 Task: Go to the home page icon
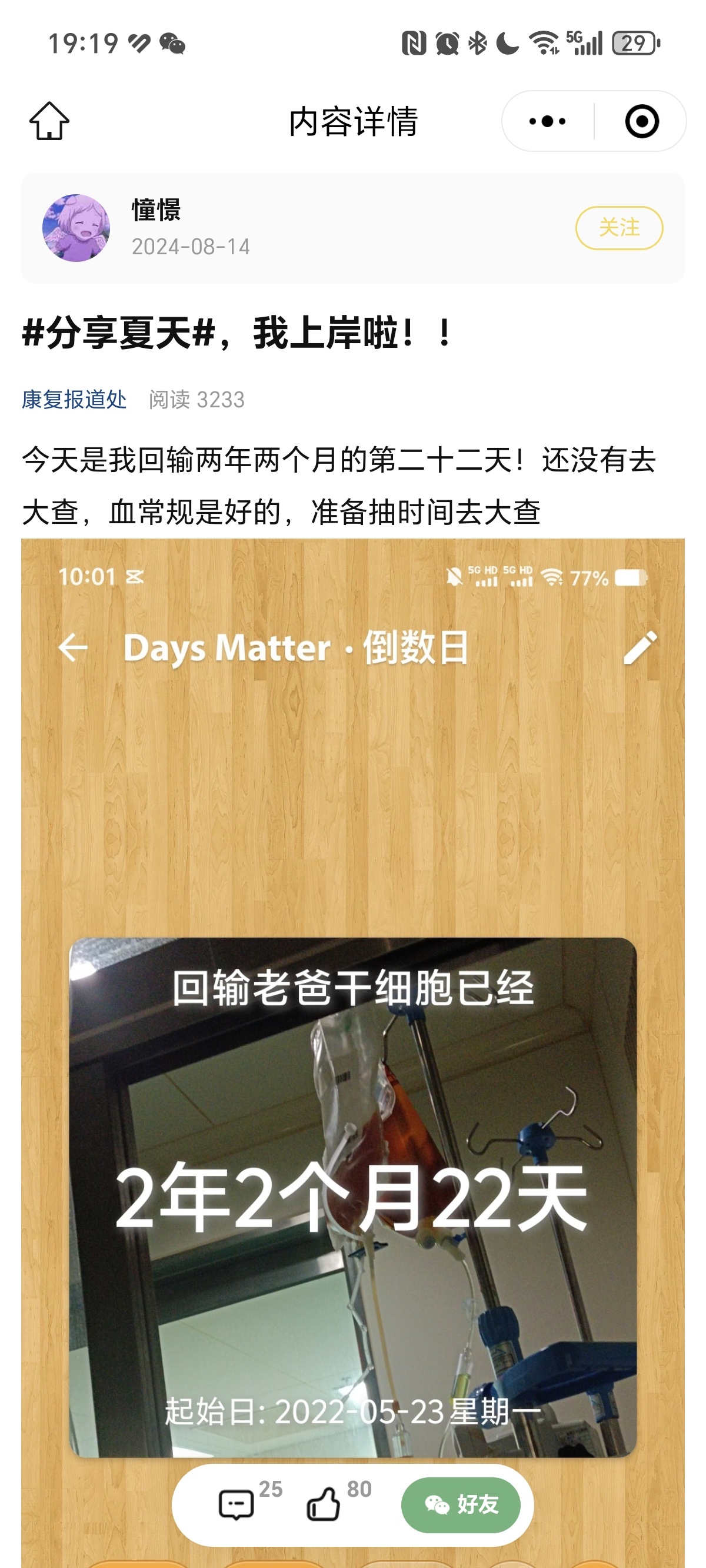49,121
